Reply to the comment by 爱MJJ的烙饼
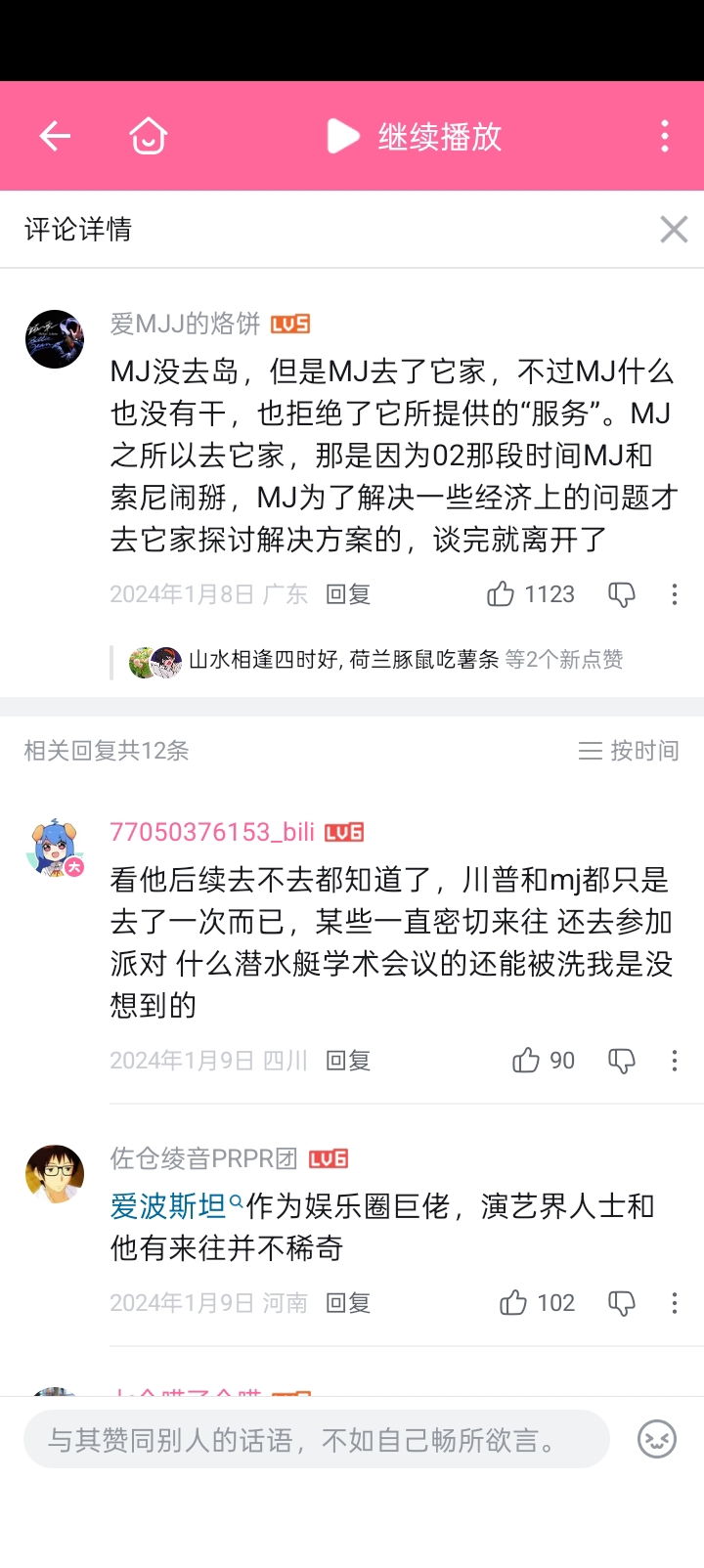The width and height of the screenshot is (704, 1568). pyautogui.click(x=348, y=594)
